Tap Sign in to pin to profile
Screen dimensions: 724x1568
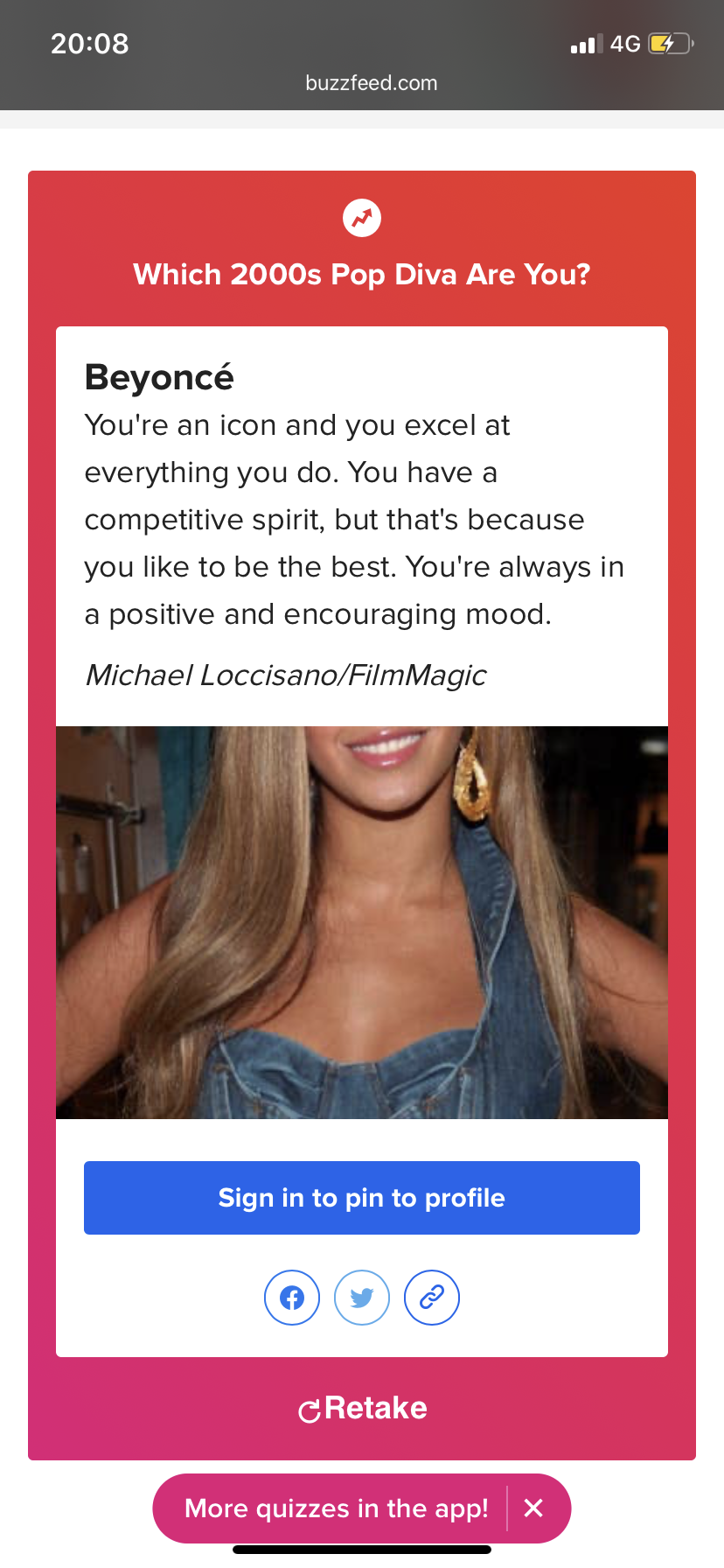pos(362,1197)
